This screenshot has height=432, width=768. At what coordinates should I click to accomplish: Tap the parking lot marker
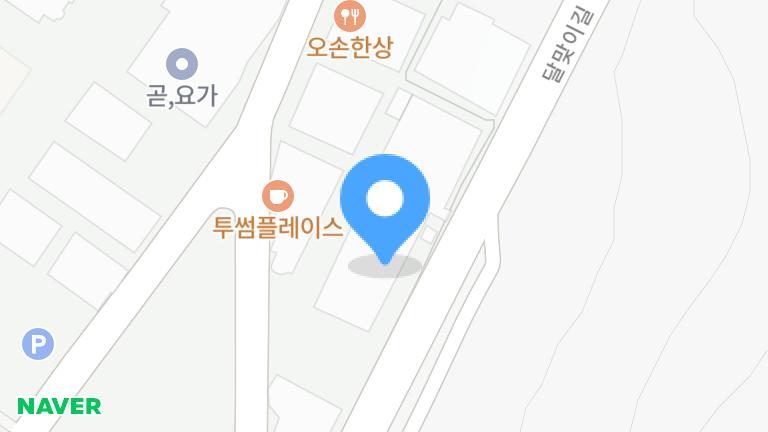(38, 345)
